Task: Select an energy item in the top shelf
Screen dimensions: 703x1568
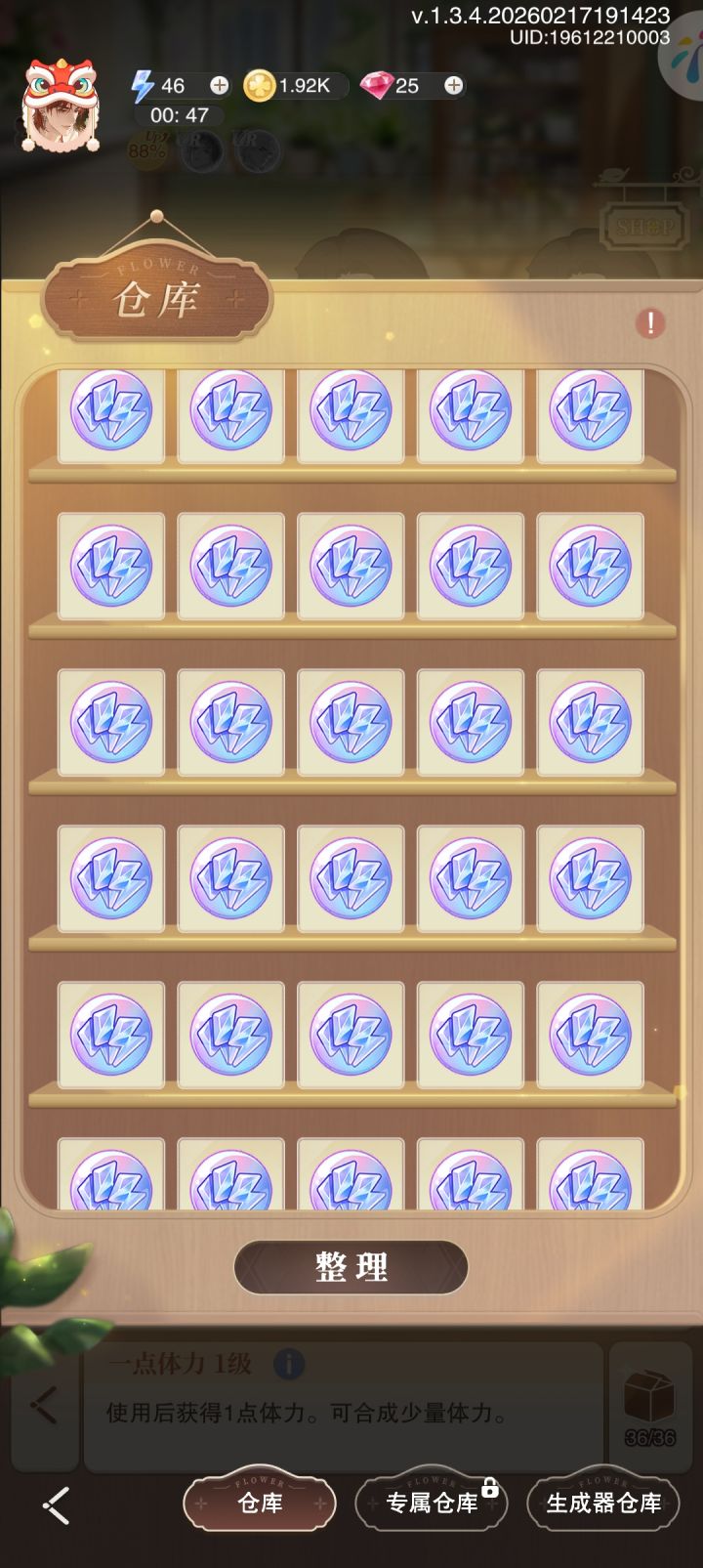Action: 111,413
